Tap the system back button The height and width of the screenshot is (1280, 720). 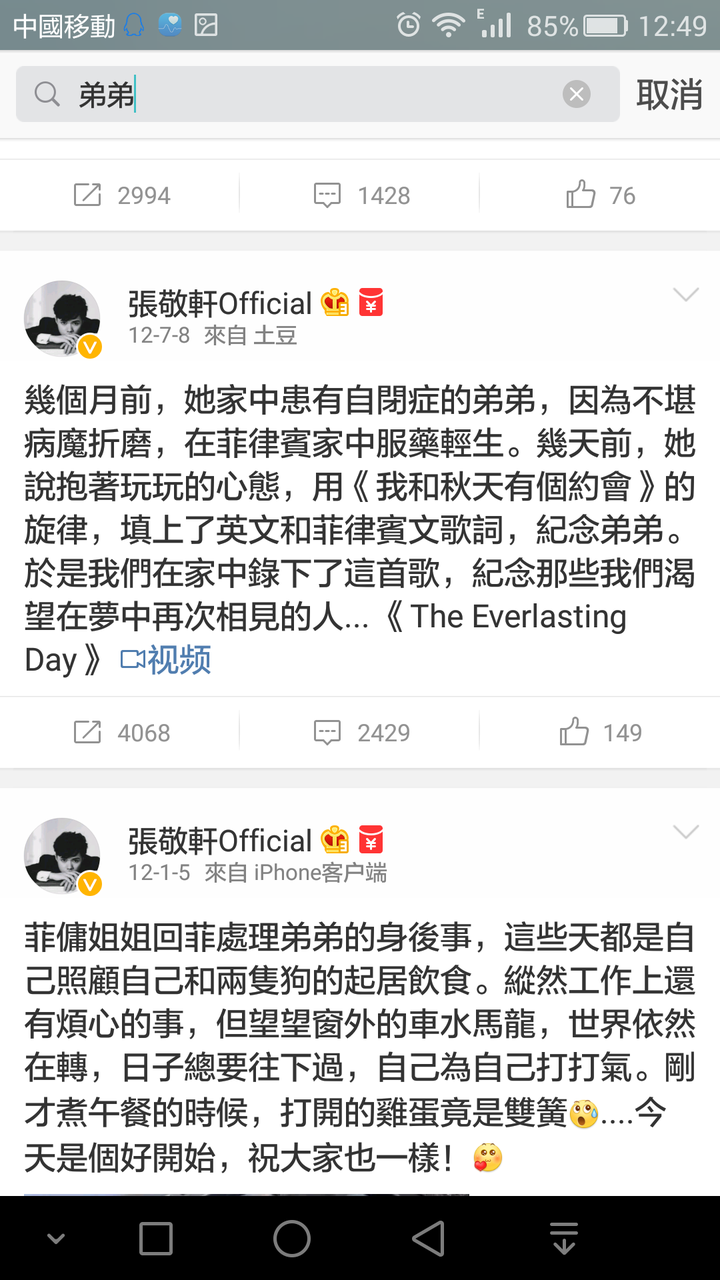pyautogui.click(x=428, y=1239)
